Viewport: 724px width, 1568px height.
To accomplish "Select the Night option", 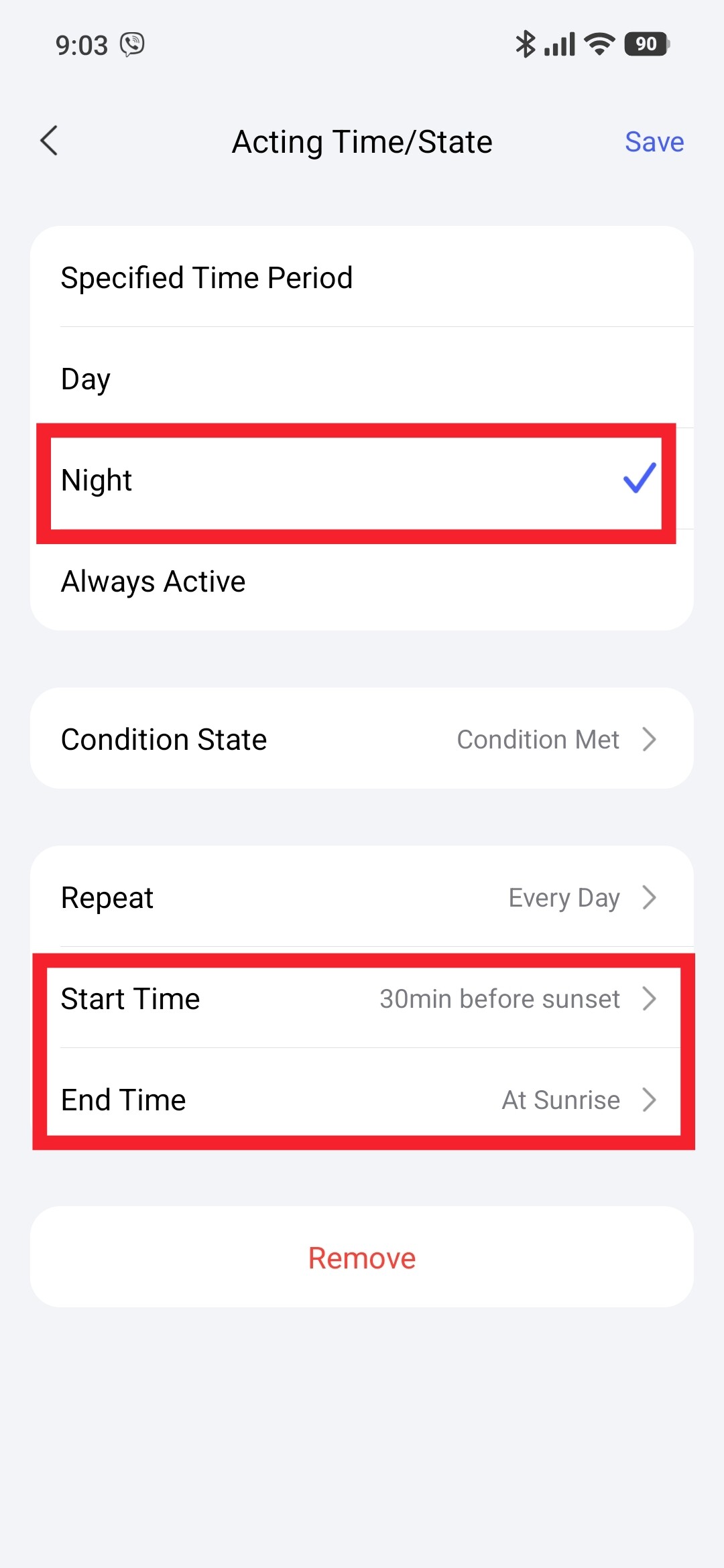I will click(x=362, y=480).
